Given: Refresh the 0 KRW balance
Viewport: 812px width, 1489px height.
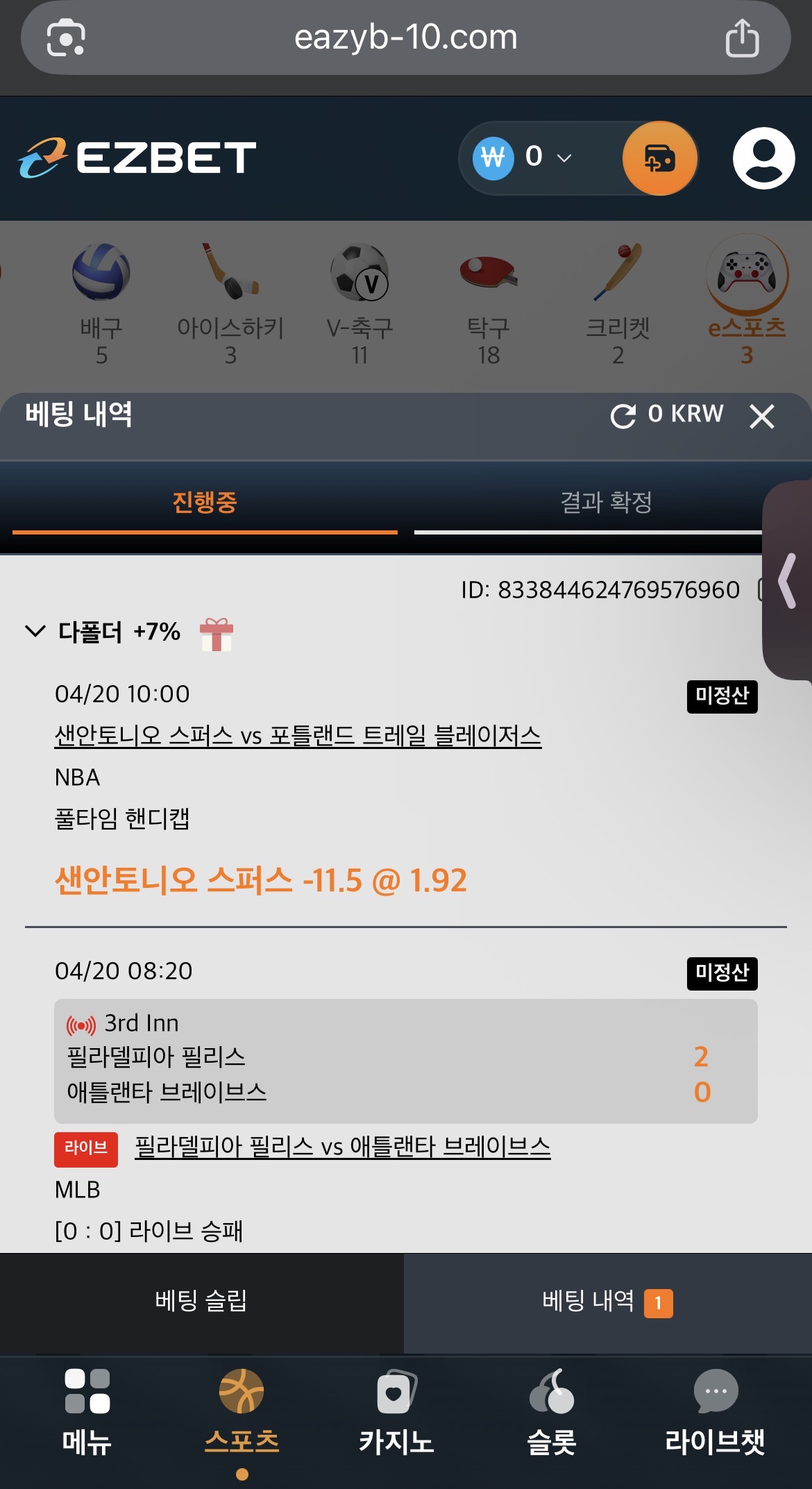Looking at the screenshot, I should tap(623, 416).
